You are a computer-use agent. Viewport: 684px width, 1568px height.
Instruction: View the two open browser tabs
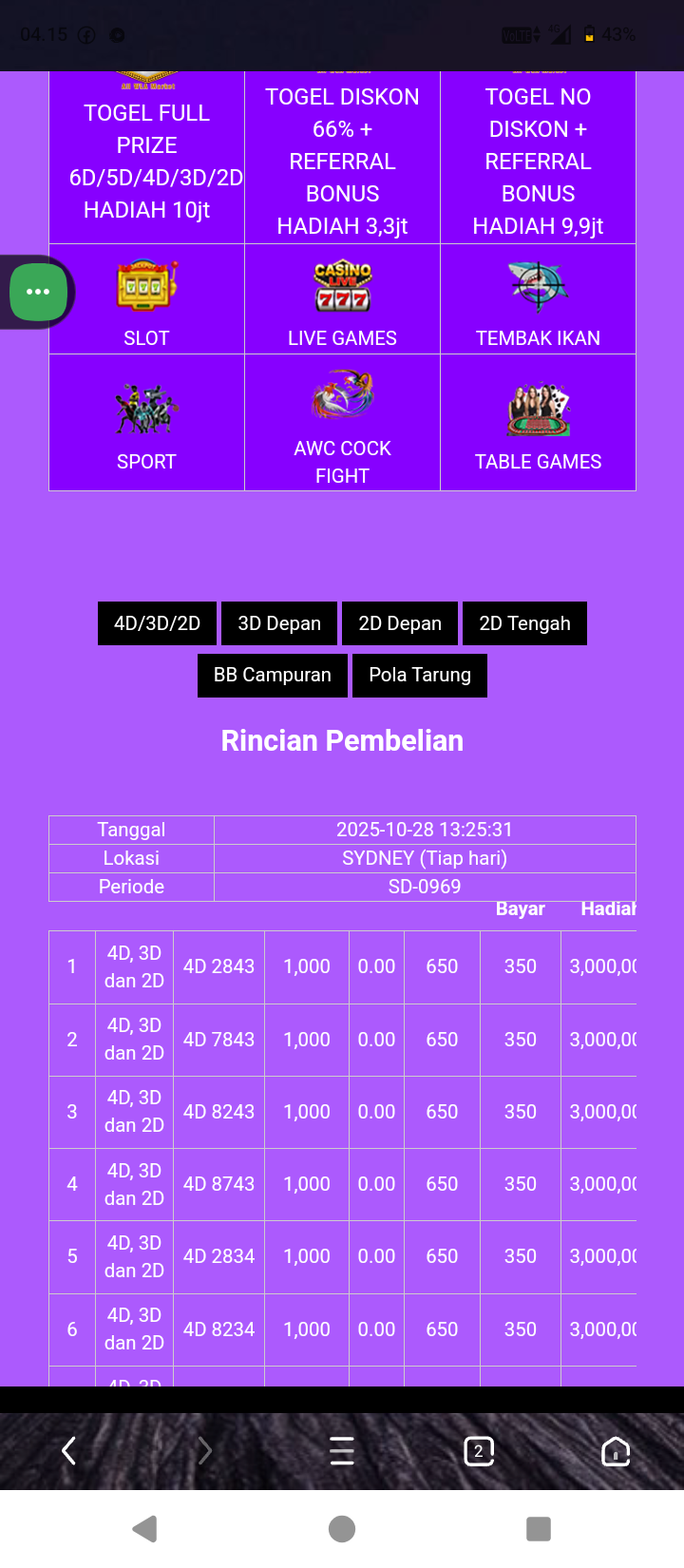click(479, 1450)
